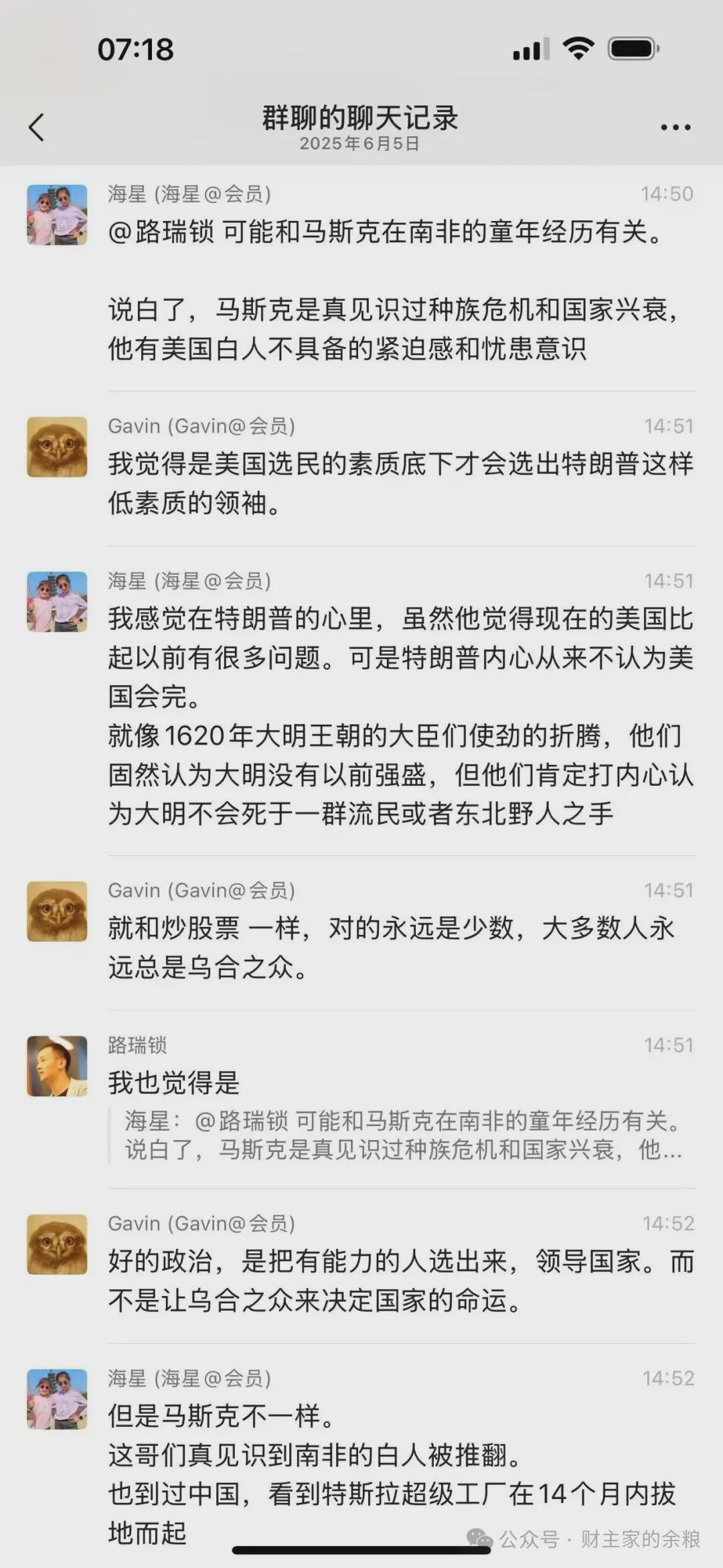Open the three-dot overflow menu
This screenshot has height=1568, width=723.
[675, 127]
